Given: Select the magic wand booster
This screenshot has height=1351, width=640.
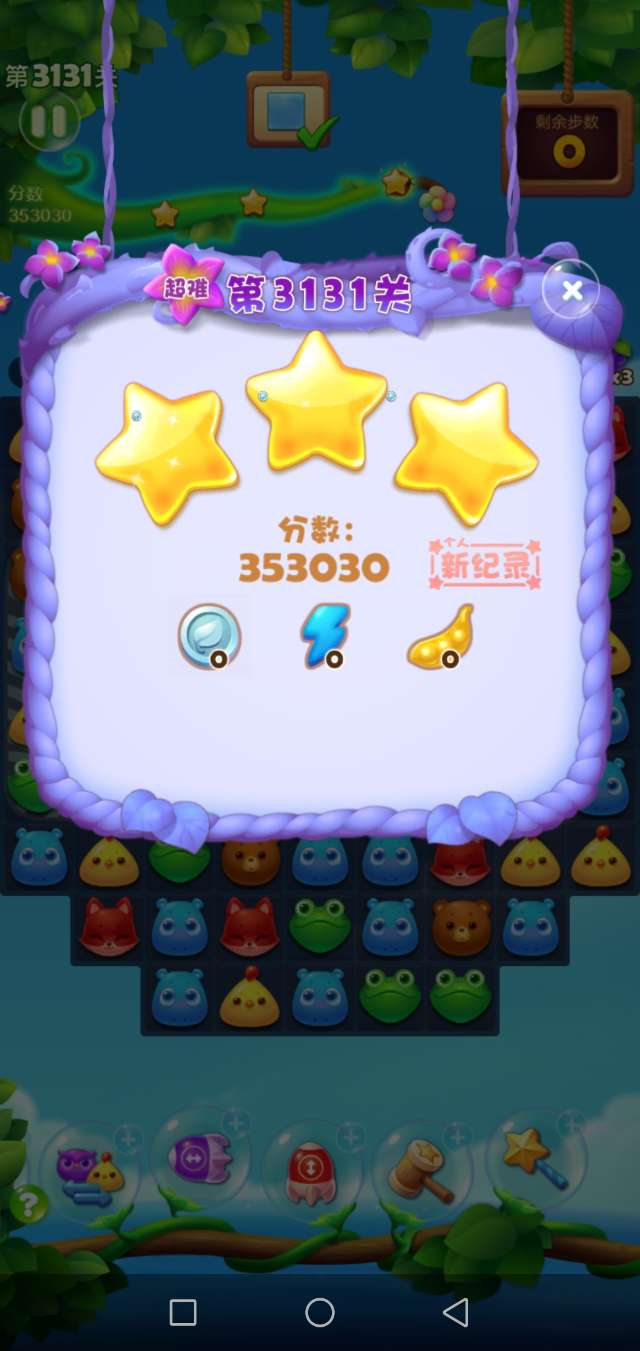Looking at the screenshot, I should (534, 1160).
